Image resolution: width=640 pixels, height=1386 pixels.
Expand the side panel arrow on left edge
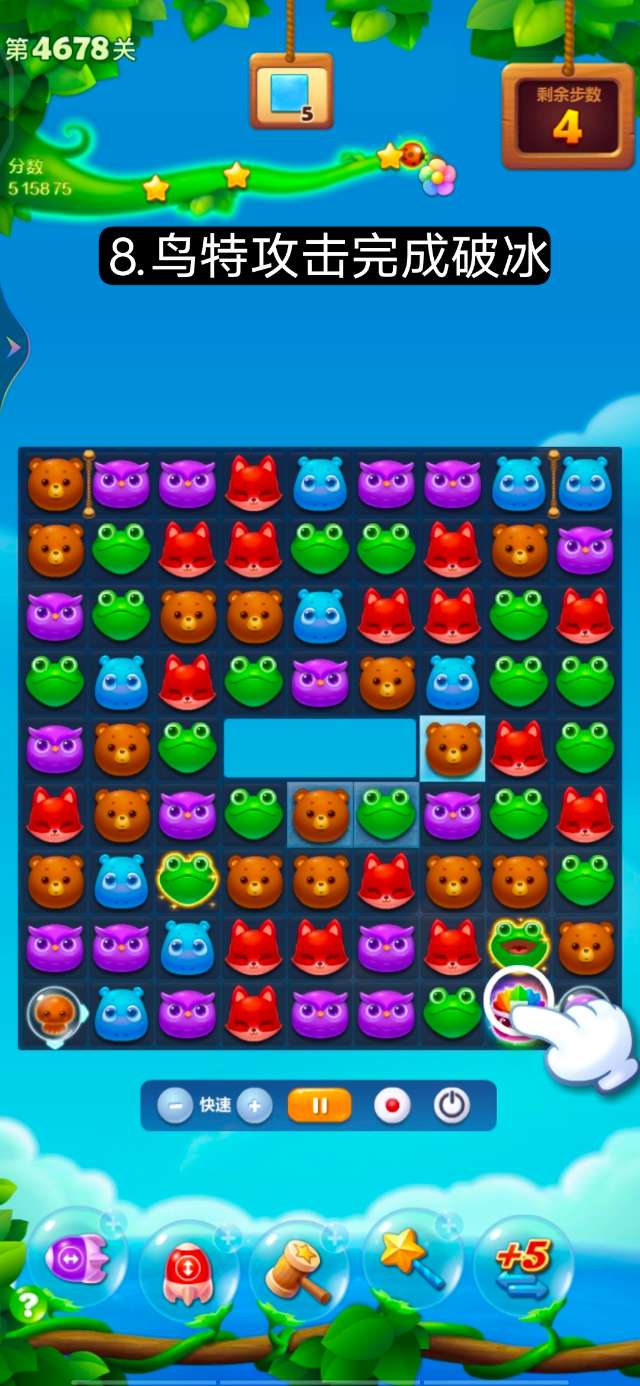point(12,347)
